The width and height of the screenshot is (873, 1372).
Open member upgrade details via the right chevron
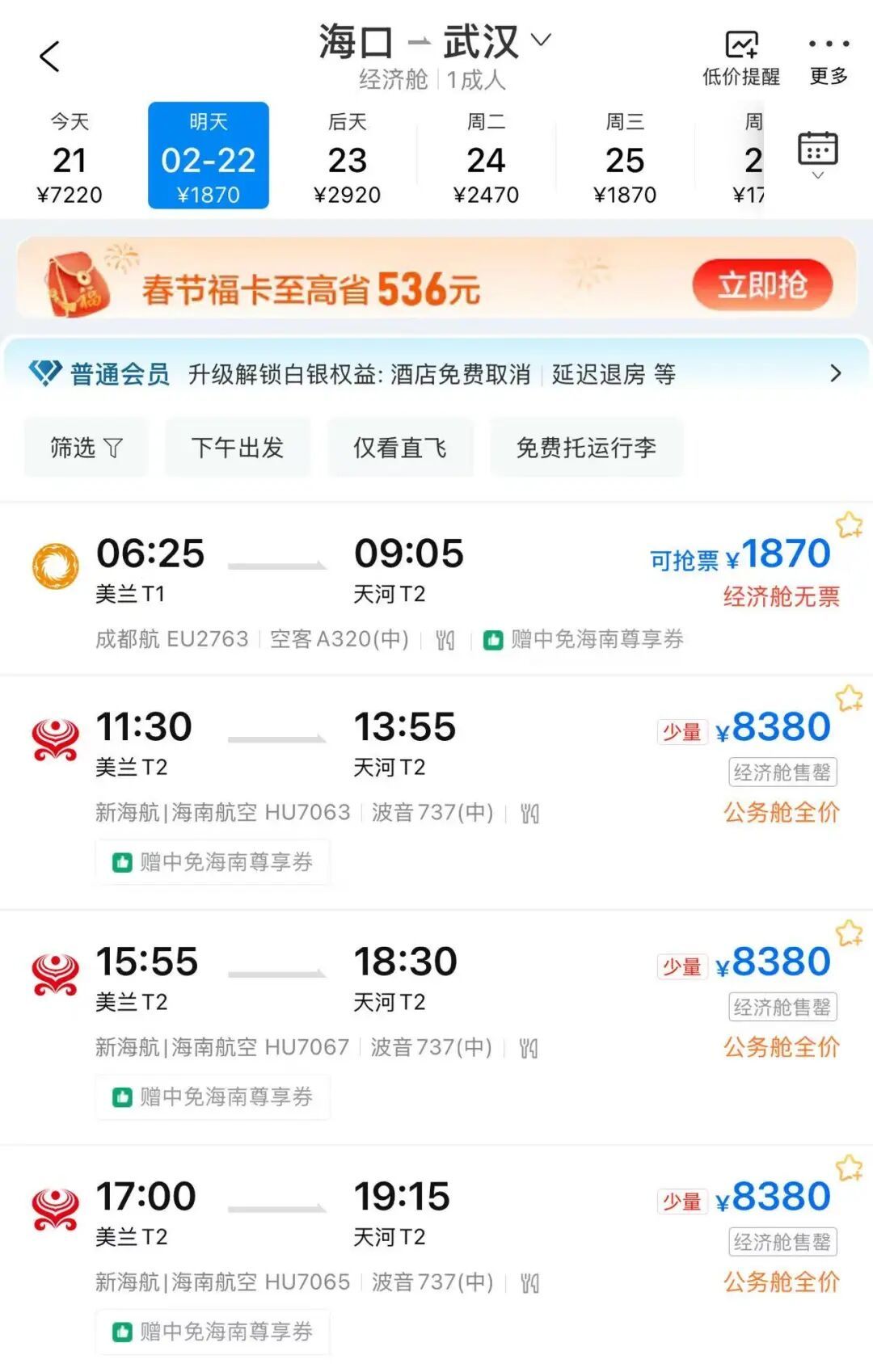click(834, 373)
